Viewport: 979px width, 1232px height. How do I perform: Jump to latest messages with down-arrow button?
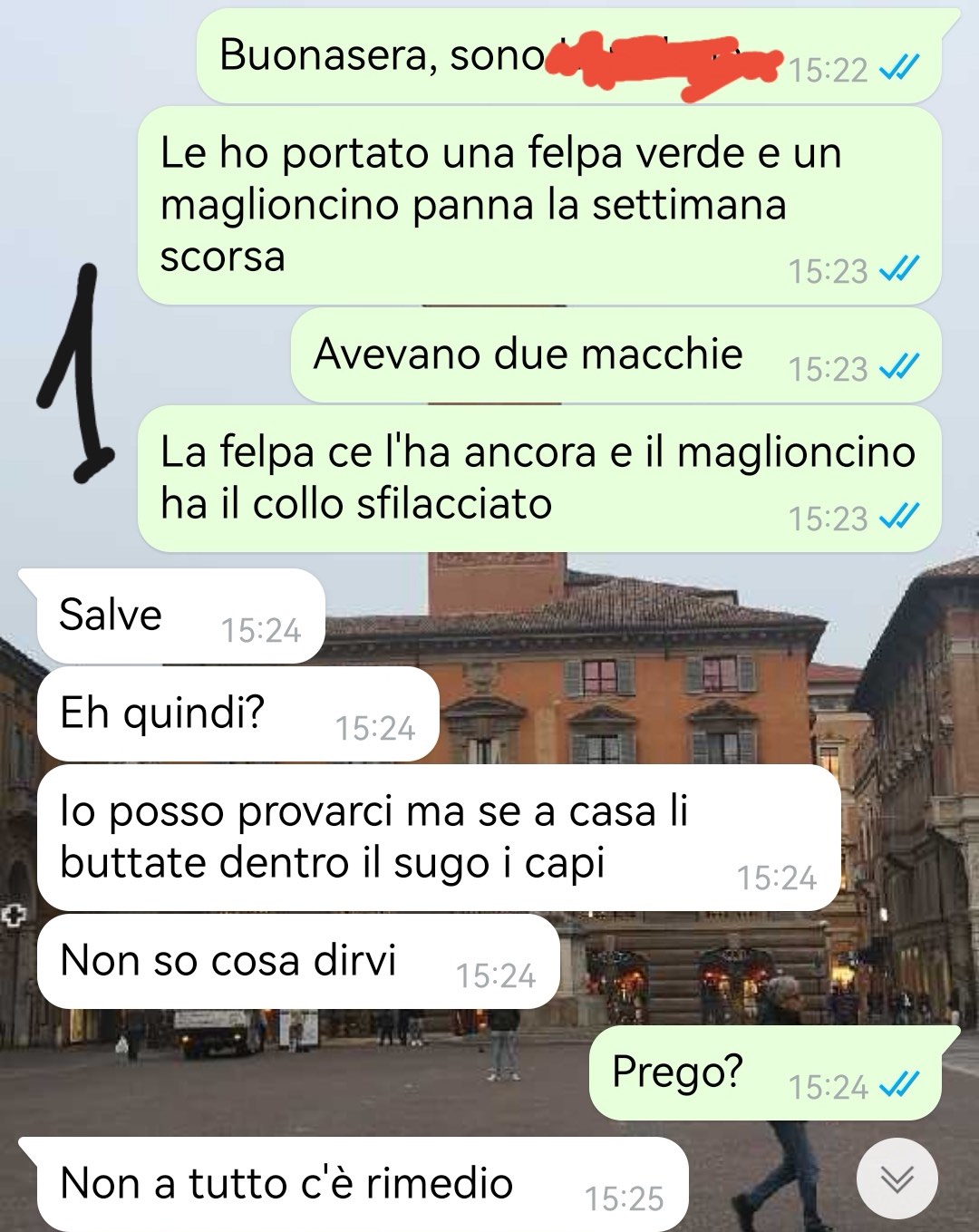click(x=897, y=1179)
